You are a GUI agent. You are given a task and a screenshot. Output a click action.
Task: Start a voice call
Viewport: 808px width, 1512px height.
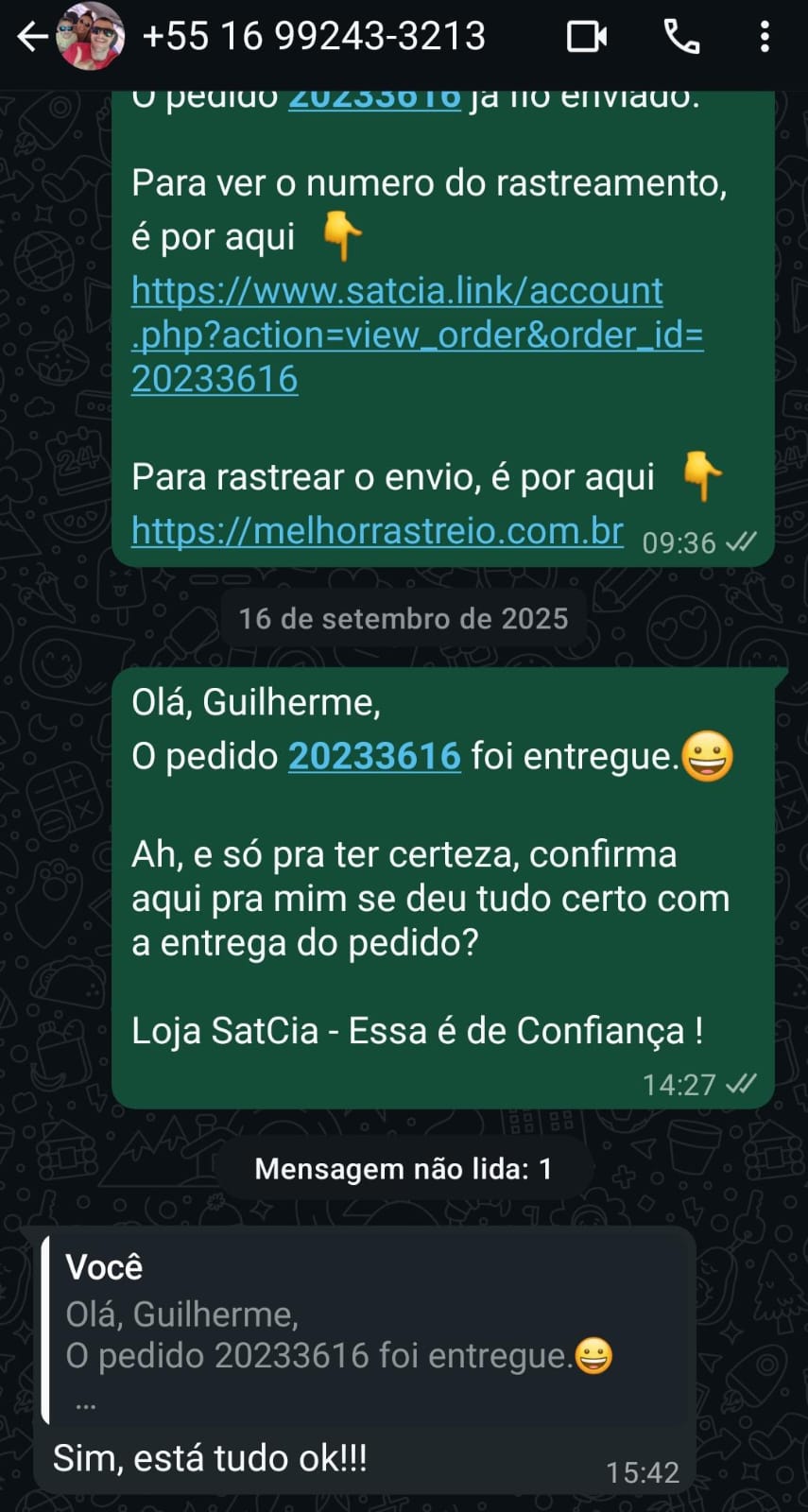[682, 37]
